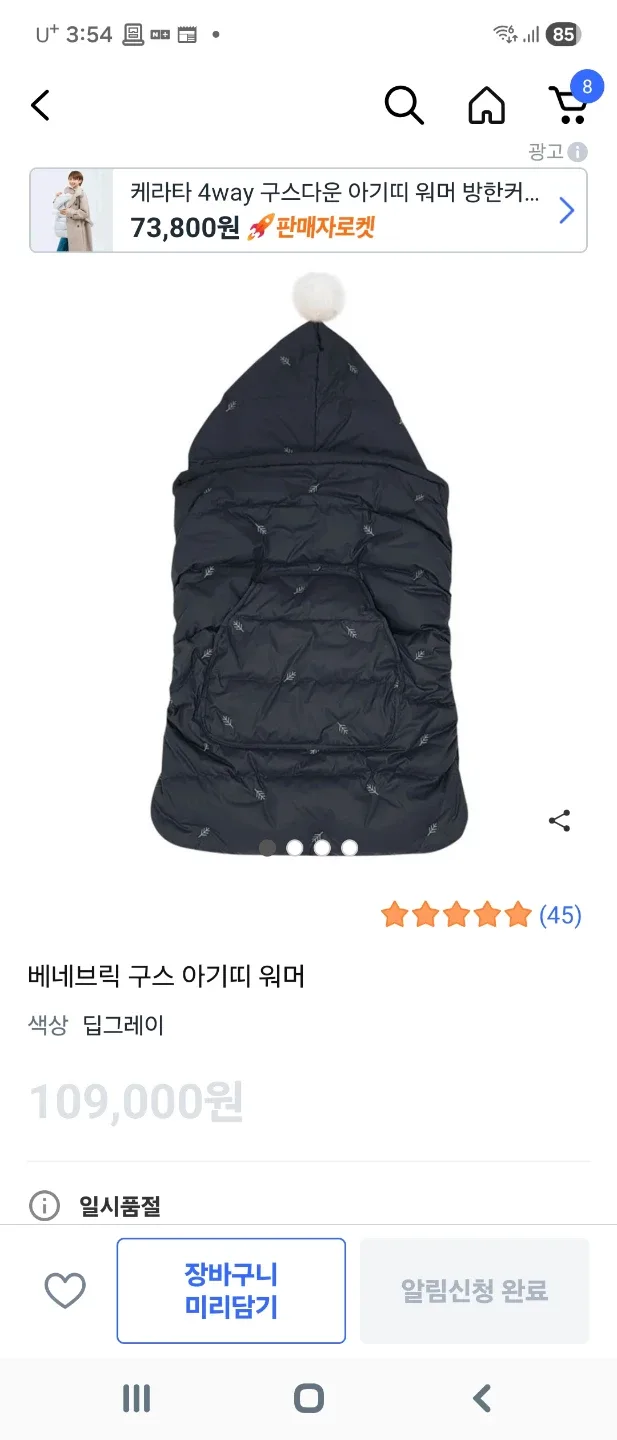Go to the store home icon

(487, 105)
